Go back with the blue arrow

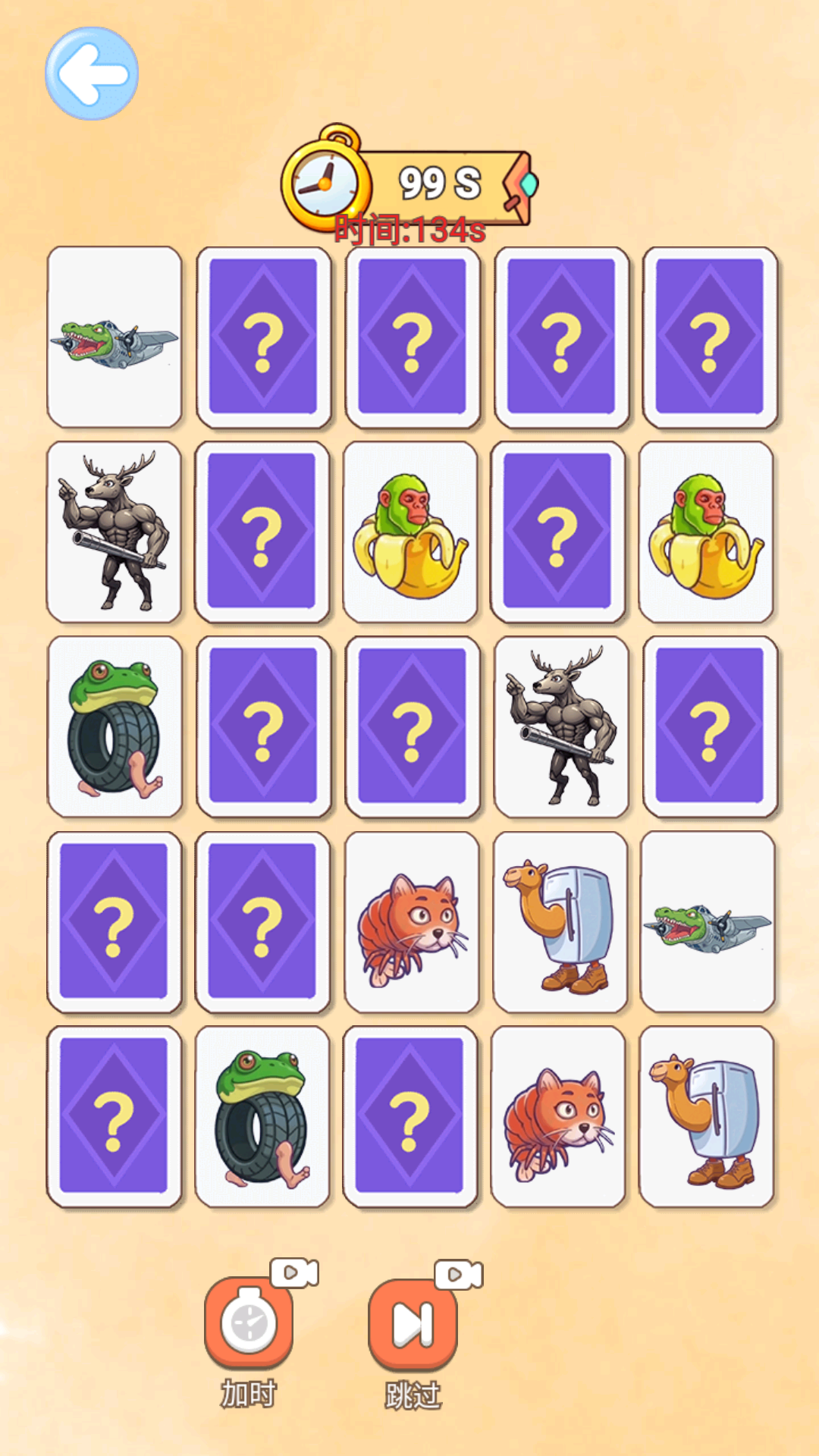[92, 74]
